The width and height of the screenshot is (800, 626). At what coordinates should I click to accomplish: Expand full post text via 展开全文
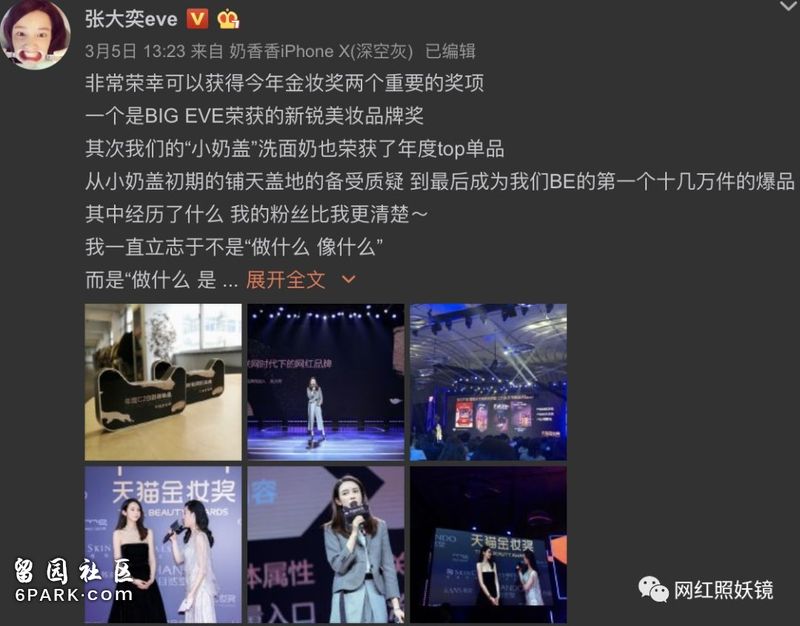click(x=286, y=280)
